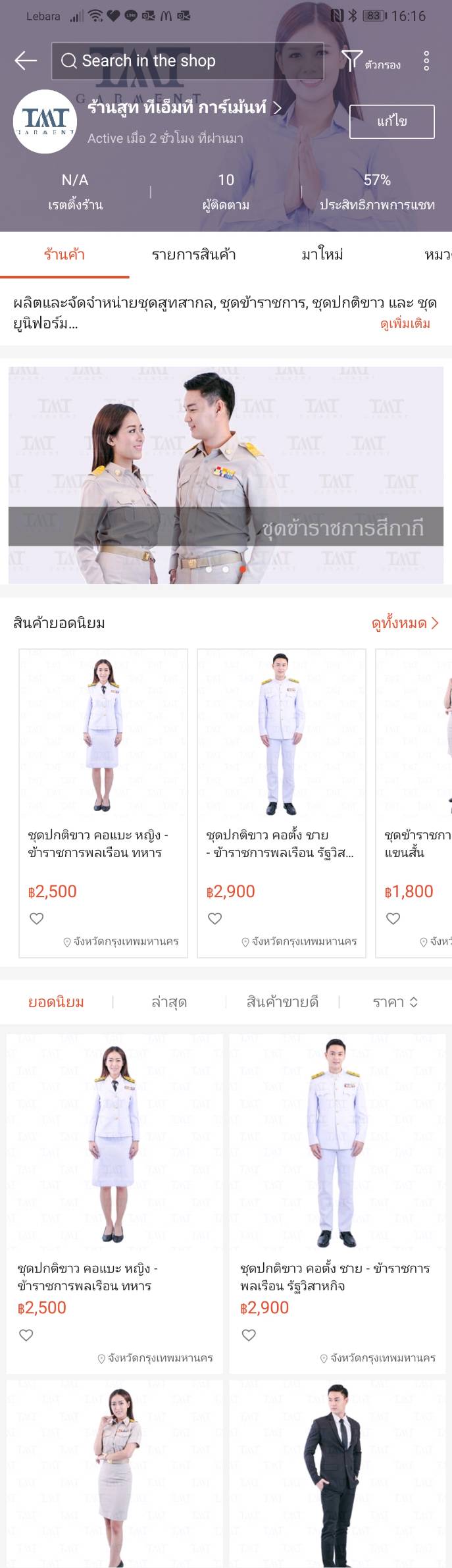
Task: Open shop name ร้านสูท ทีเอ็มที การ์เม้นท์ details
Action: [184, 107]
